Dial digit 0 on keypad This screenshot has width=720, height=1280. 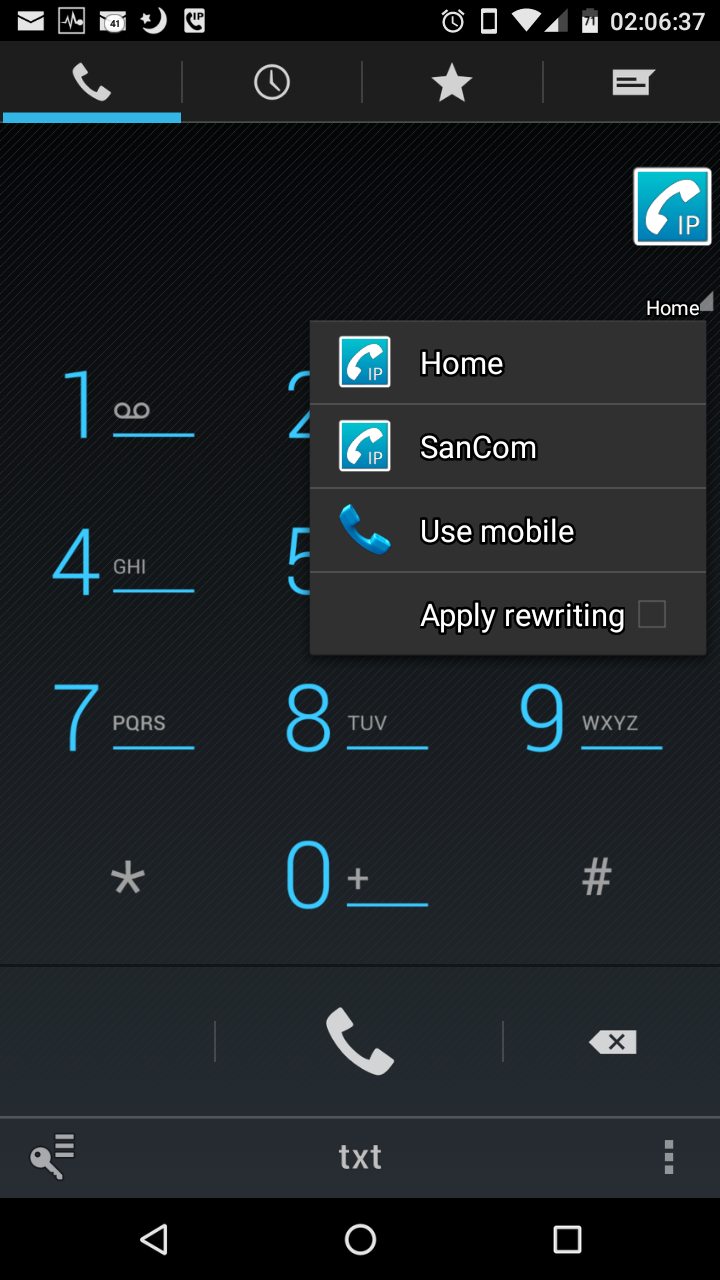(358, 875)
